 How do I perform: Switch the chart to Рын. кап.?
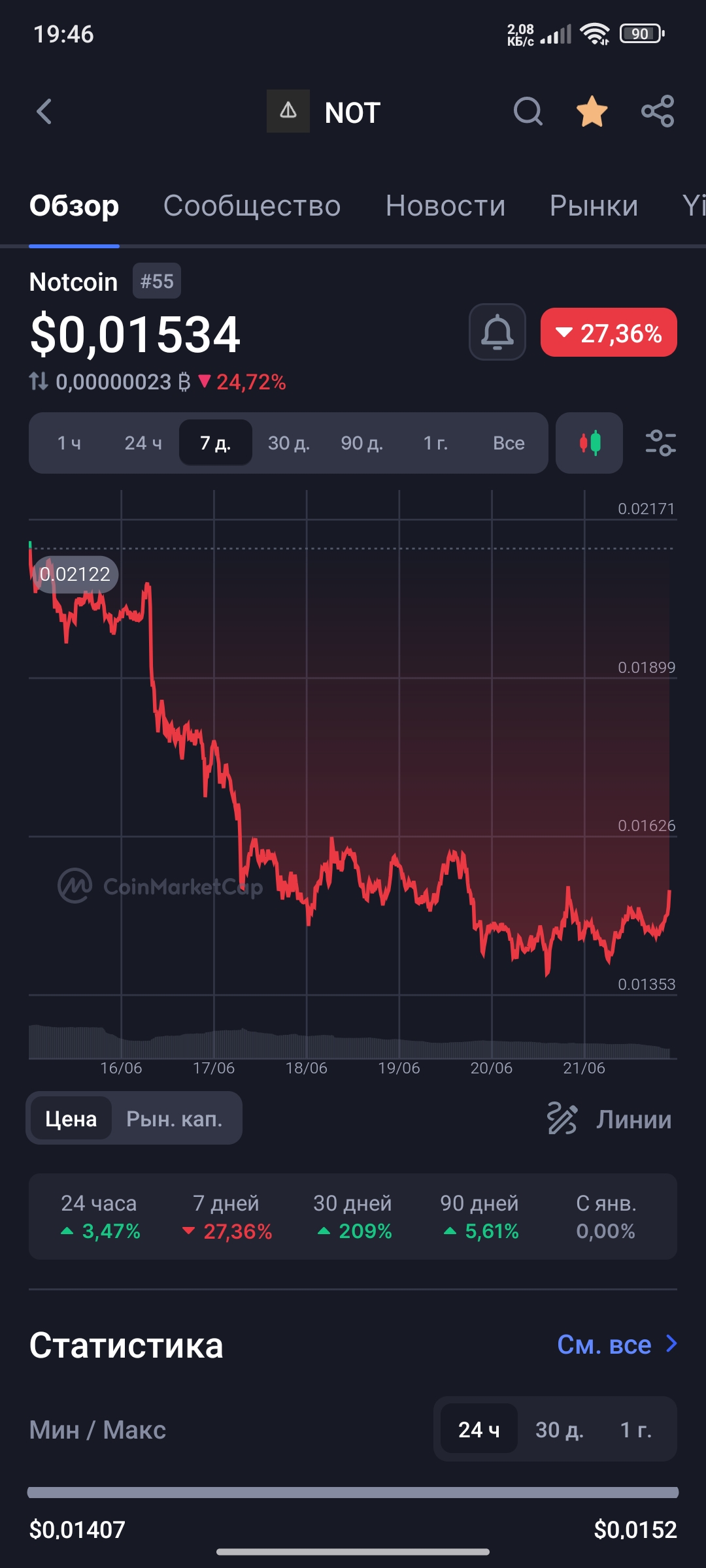(175, 1119)
